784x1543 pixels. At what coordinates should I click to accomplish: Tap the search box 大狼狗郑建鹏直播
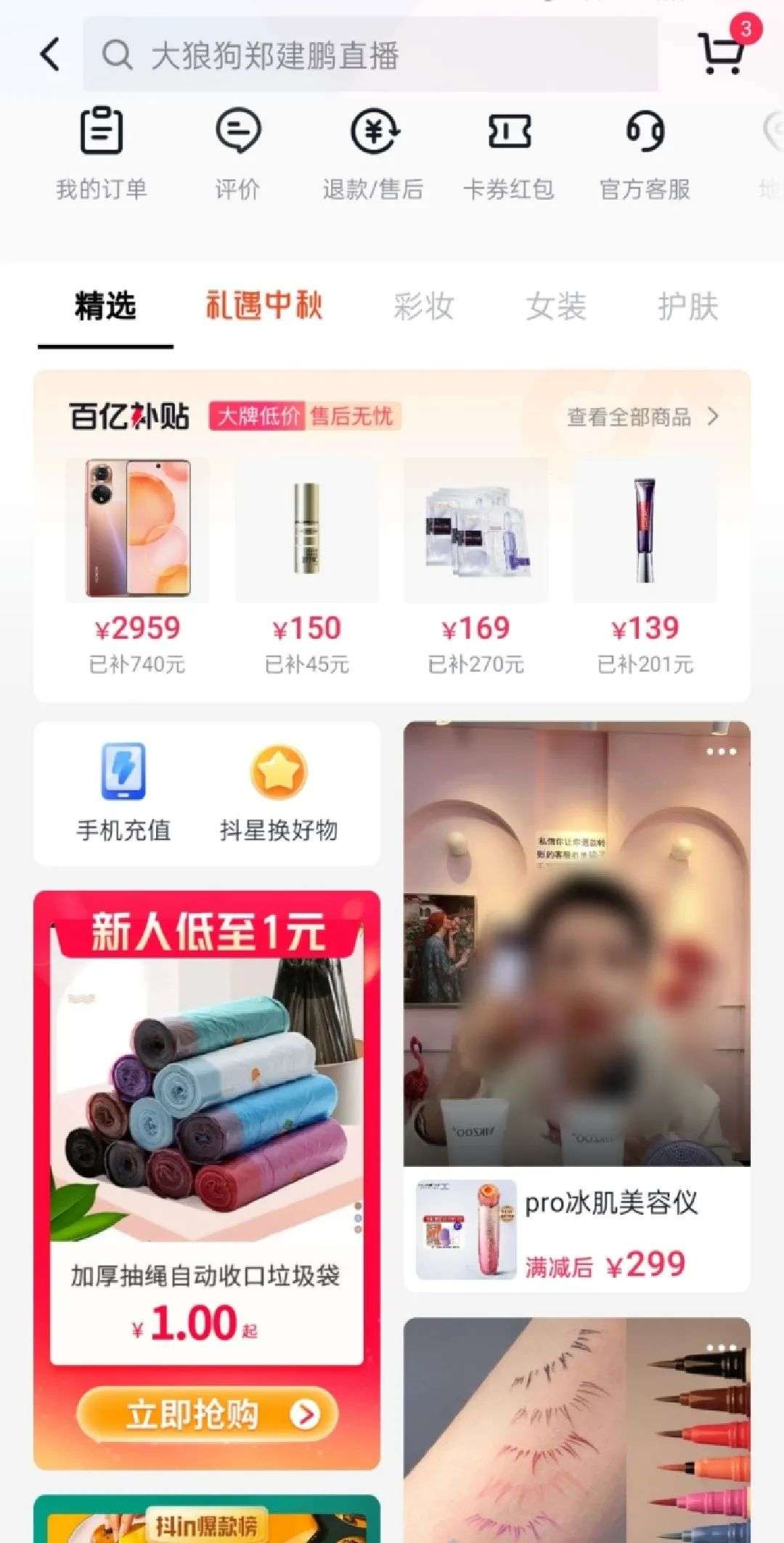(x=370, y=55)
